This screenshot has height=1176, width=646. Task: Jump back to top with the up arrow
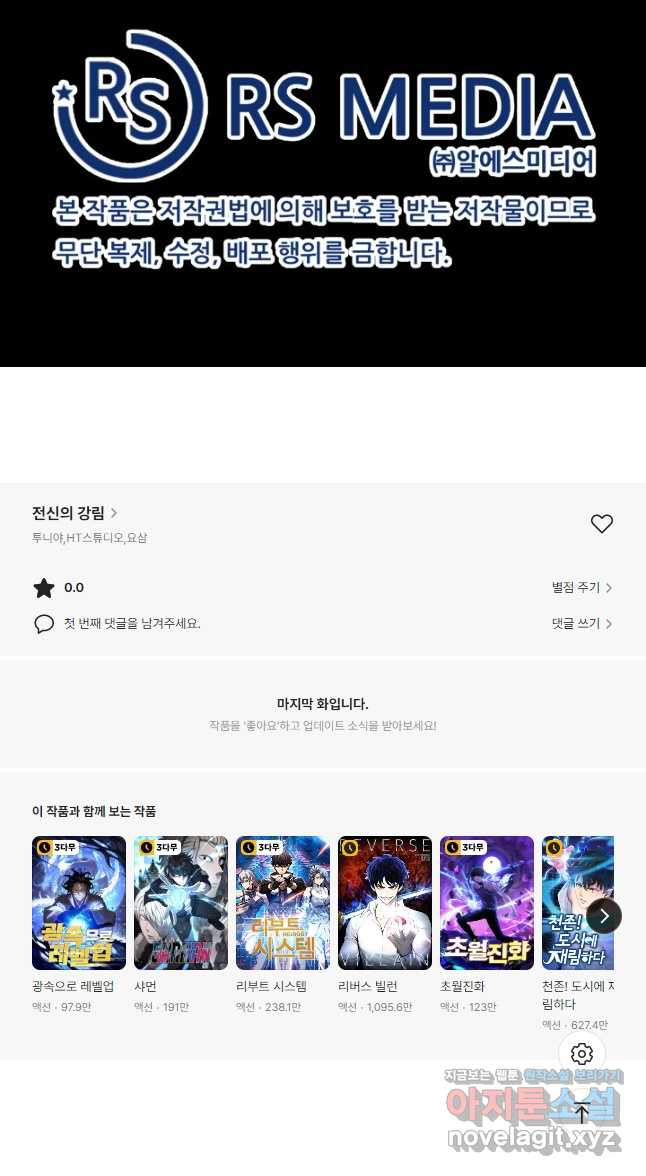(582, 1112)
